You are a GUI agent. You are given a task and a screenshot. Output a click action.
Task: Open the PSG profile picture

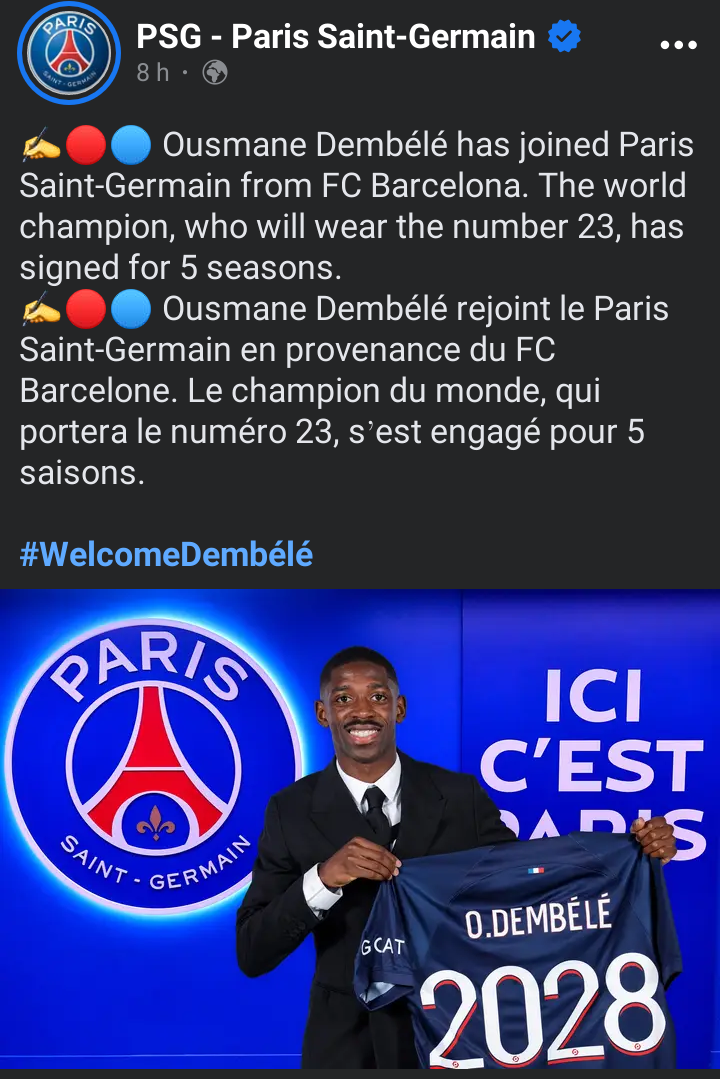(69, 53)
